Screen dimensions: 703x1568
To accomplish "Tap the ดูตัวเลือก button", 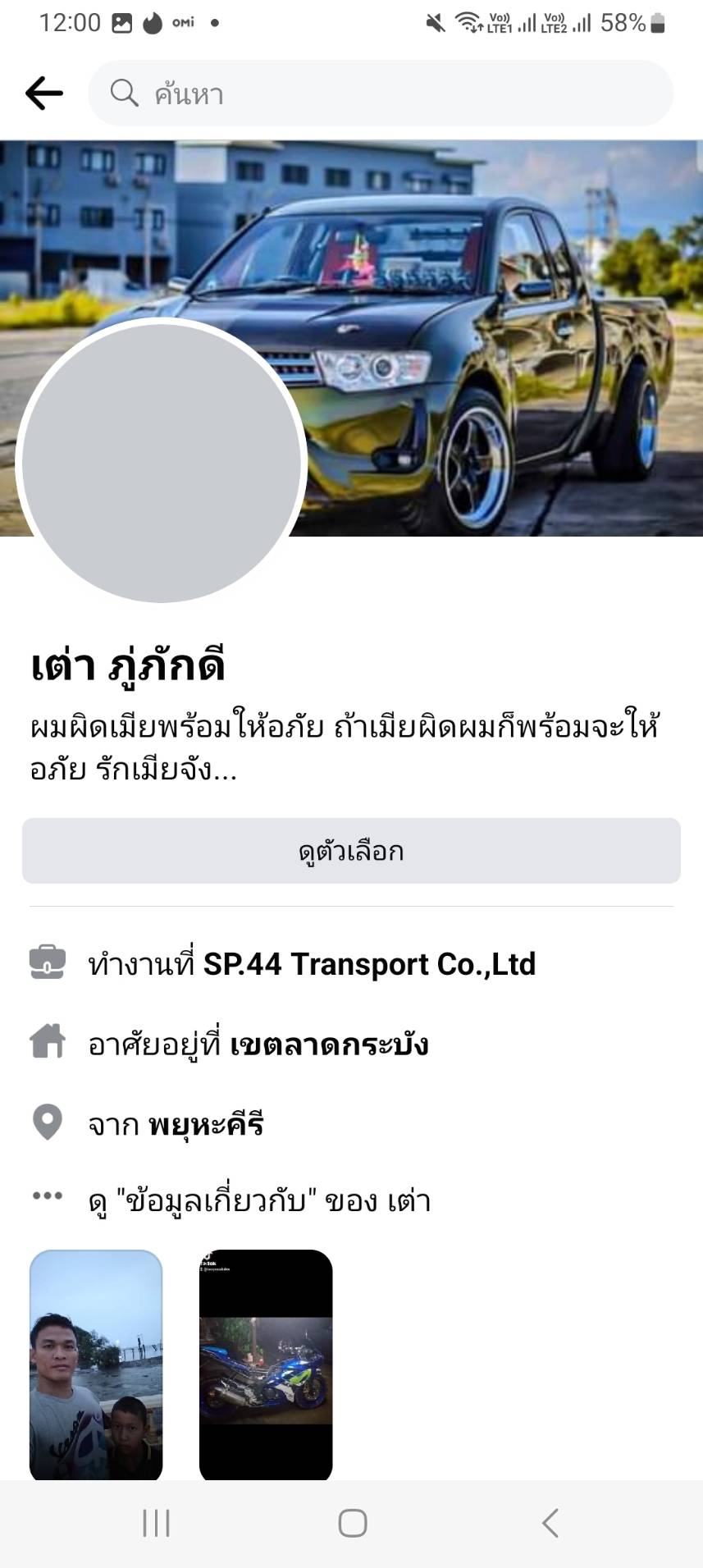I will click(x=351, y=851).
